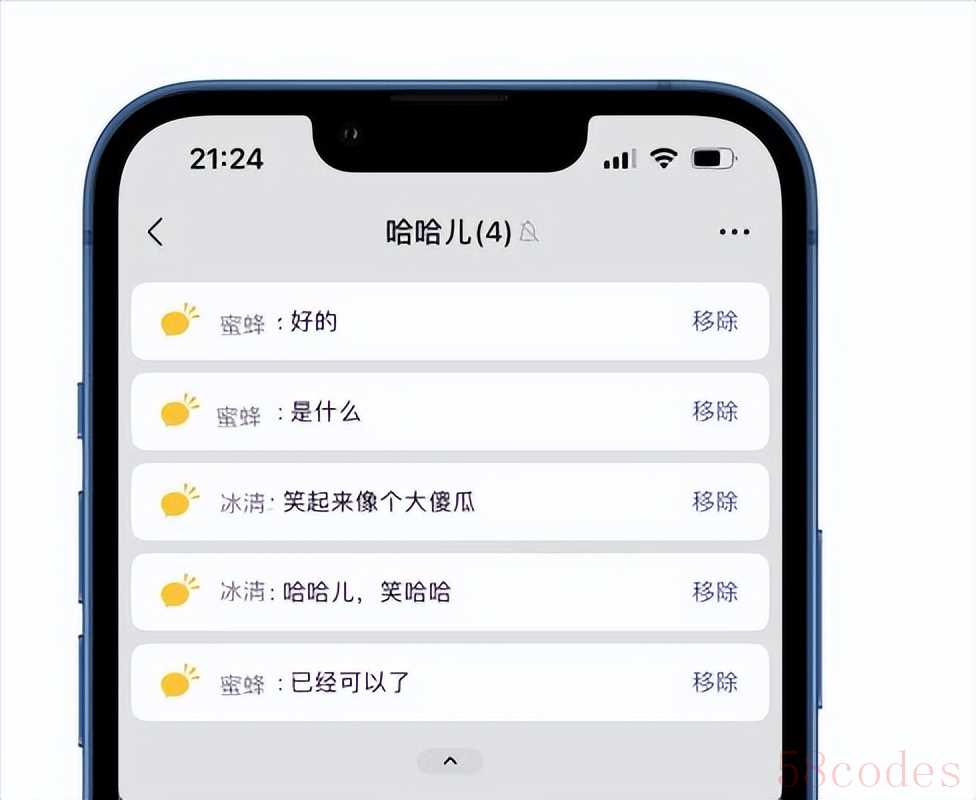This screenshot has height=800, width=976.
Task: Go back from the 哈哈儿 group chat
Action: [x=155, y=233]
